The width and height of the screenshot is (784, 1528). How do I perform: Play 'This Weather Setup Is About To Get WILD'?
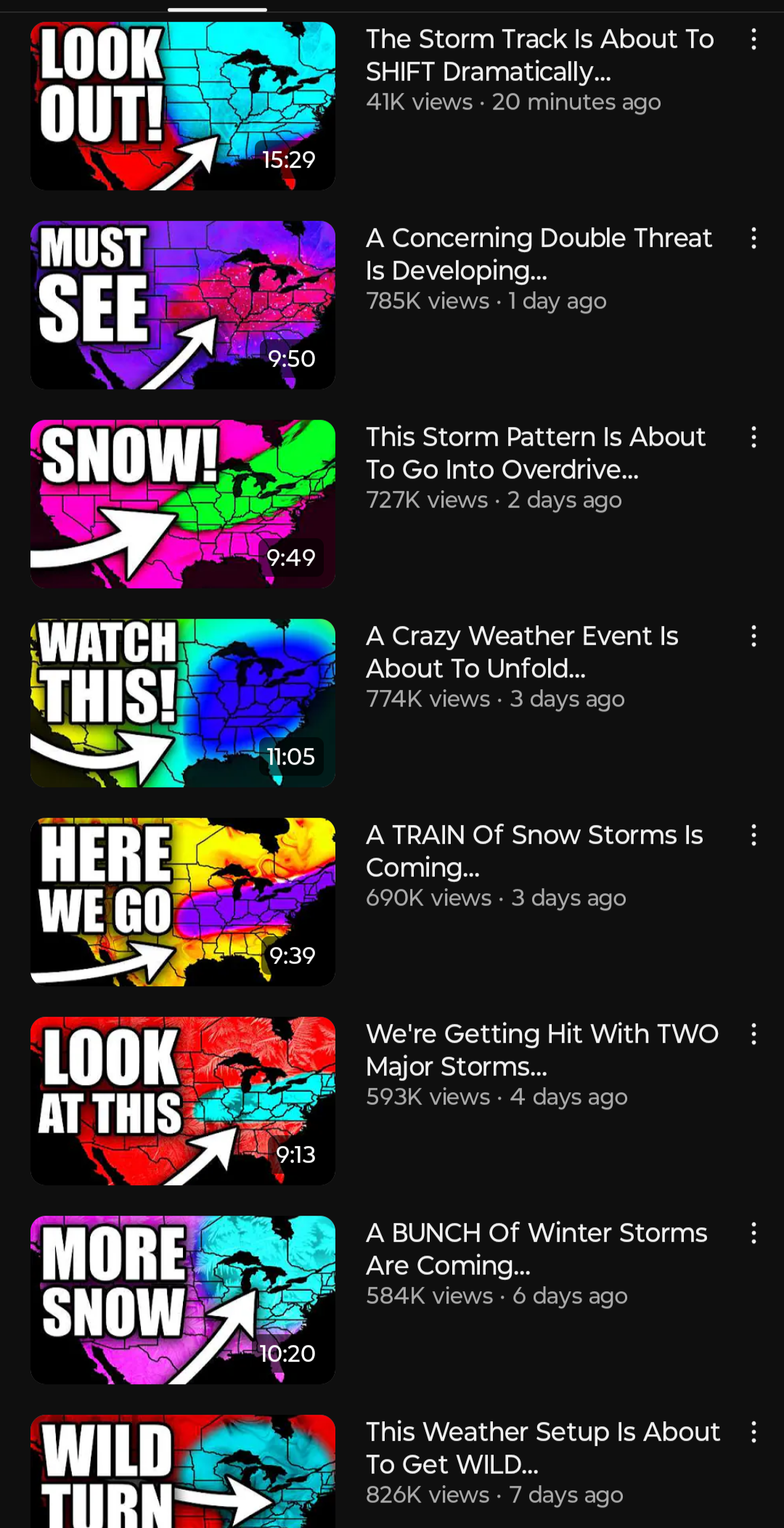[183, 1471]
